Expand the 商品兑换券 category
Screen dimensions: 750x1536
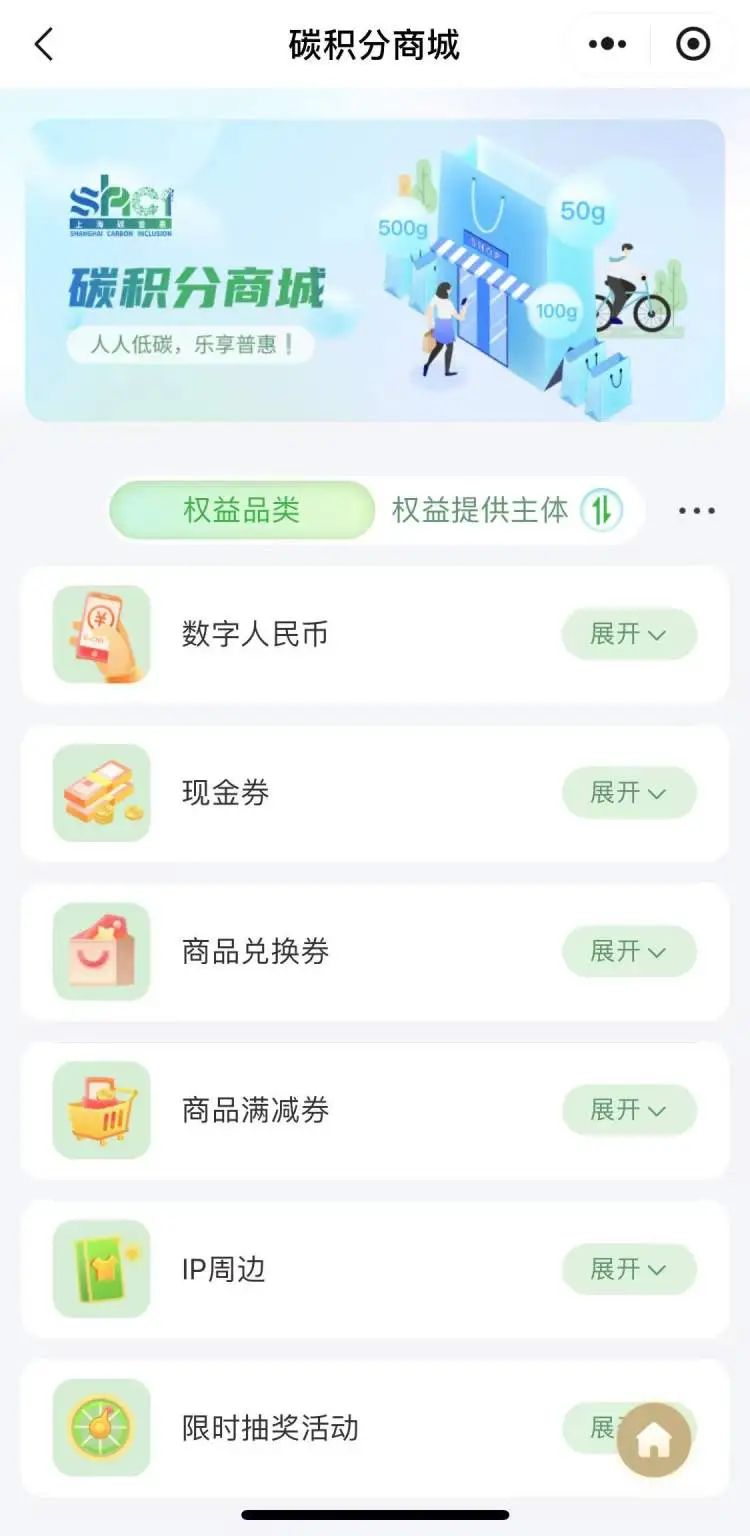click(629, 952)
